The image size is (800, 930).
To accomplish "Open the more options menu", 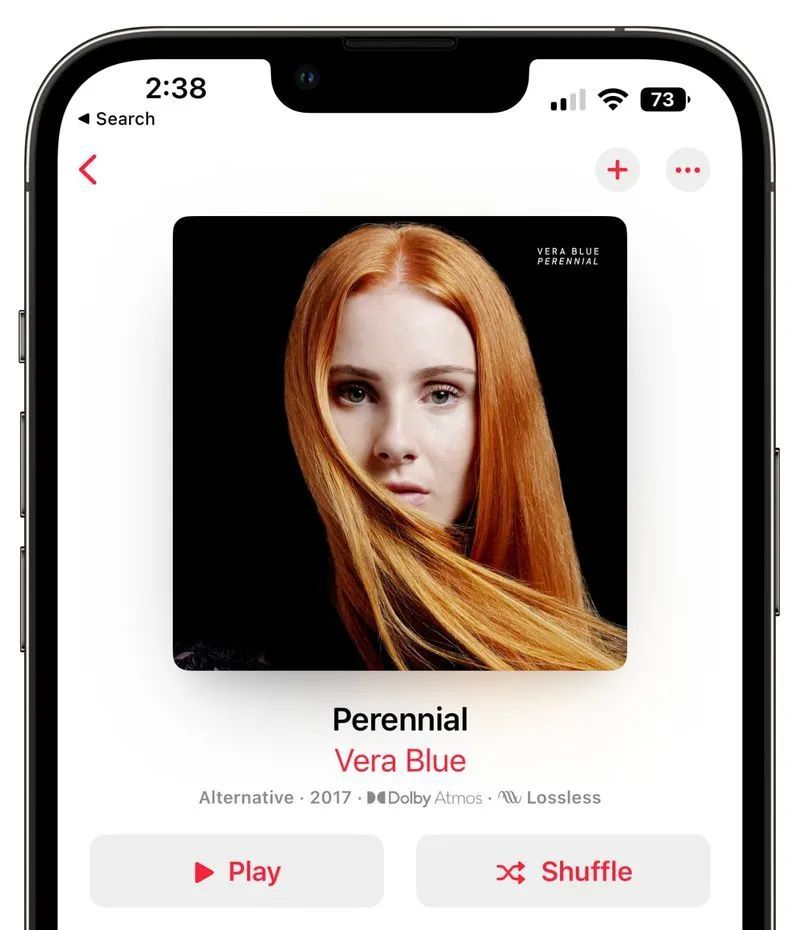I will click(687, 170).
